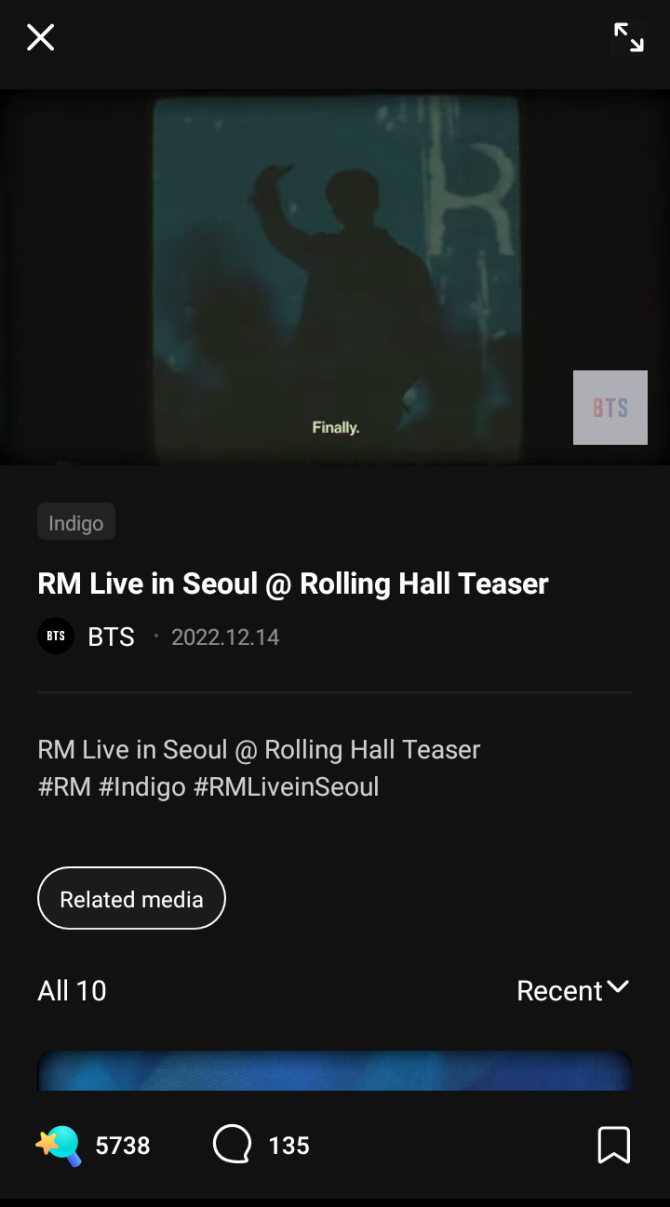Open the BTS channel profile
The image size is (670, 1207).
click(x=57, y=636)
